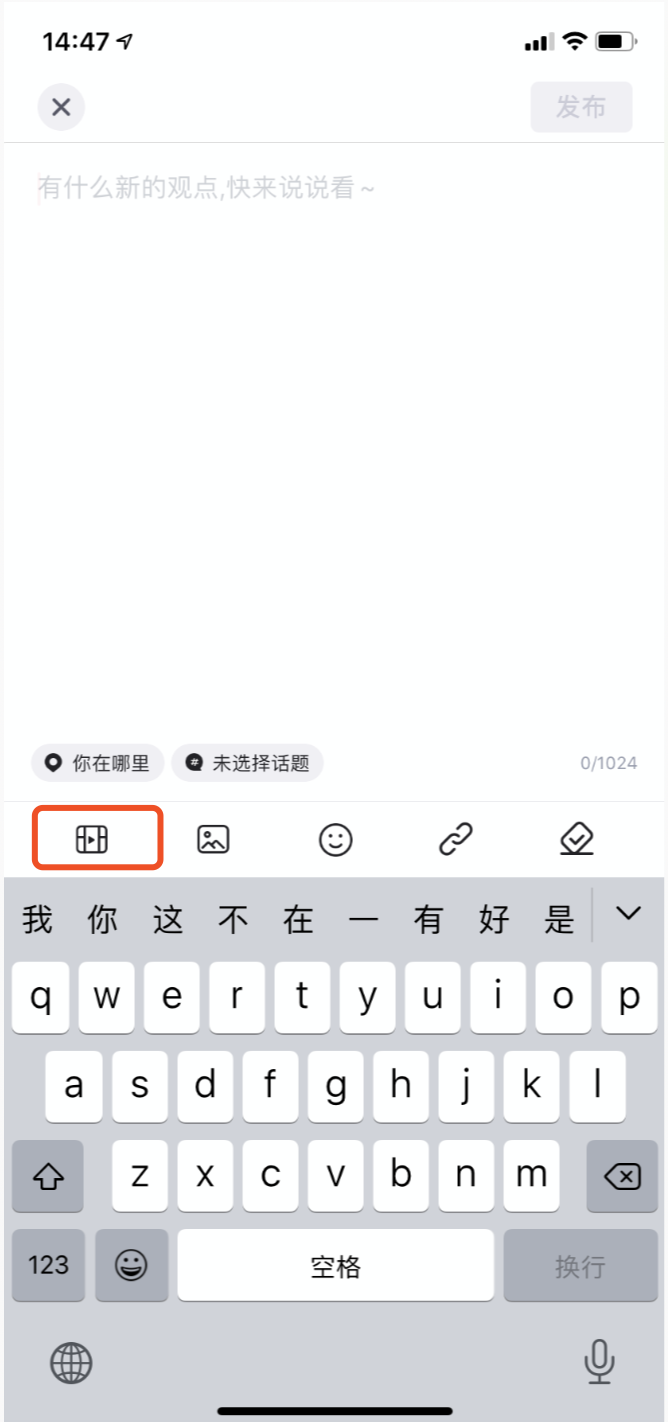Insert an image from the toolbar
This screenshot has height=1422, width=668.
[x=213, y=840]
